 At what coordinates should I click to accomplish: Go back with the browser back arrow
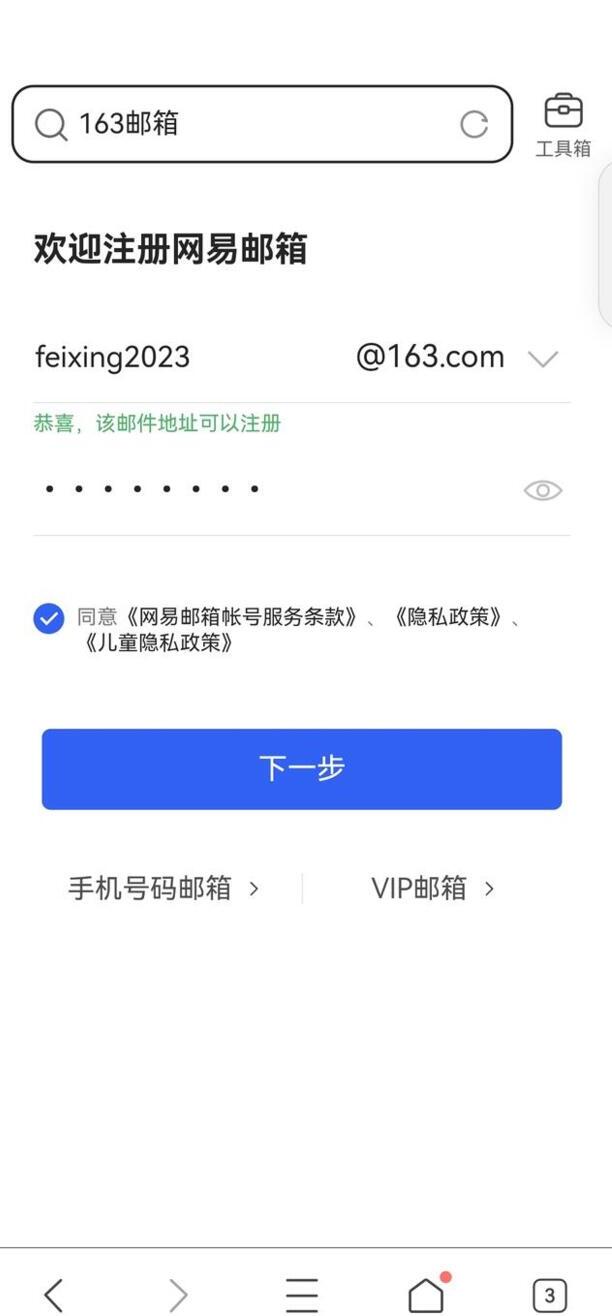[x=54, y=1294]
